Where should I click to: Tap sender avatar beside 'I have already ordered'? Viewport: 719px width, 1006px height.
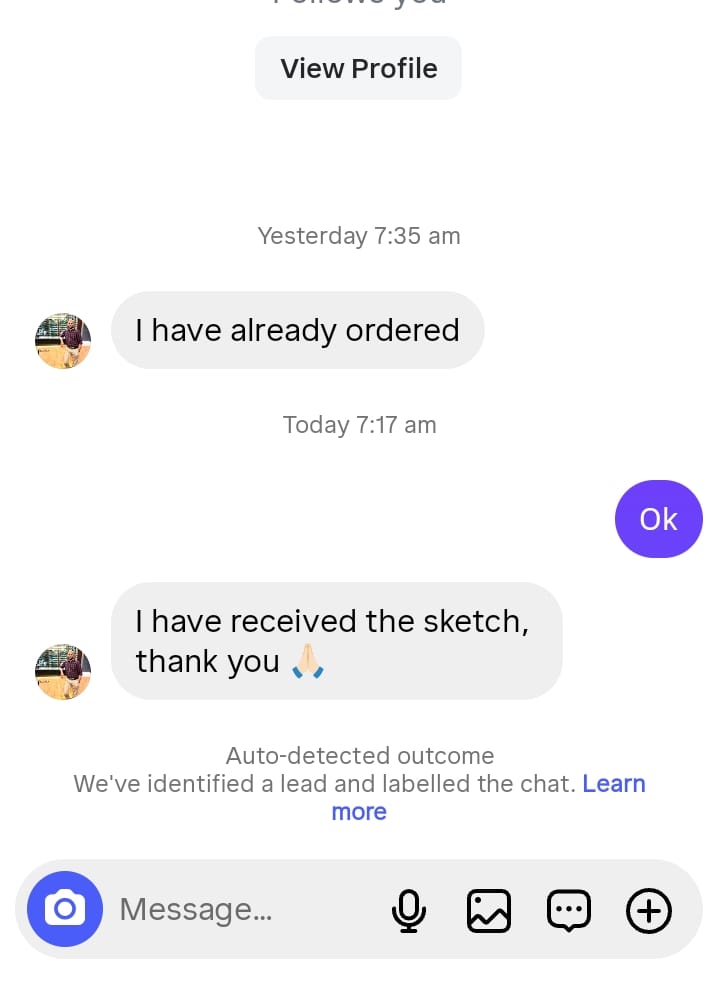[63, 341]
